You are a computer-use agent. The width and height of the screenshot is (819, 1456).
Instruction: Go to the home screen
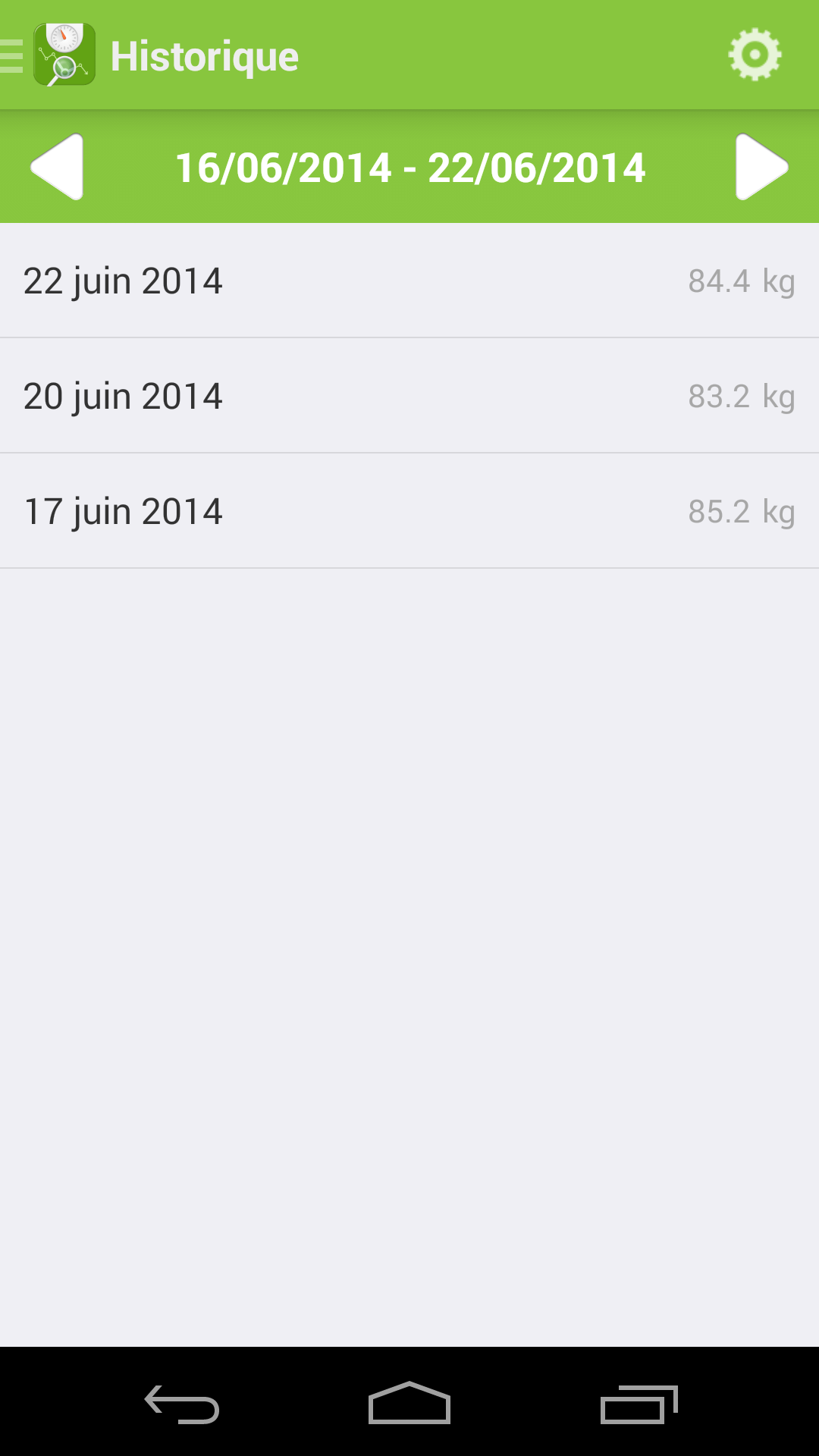point(409,1403)
